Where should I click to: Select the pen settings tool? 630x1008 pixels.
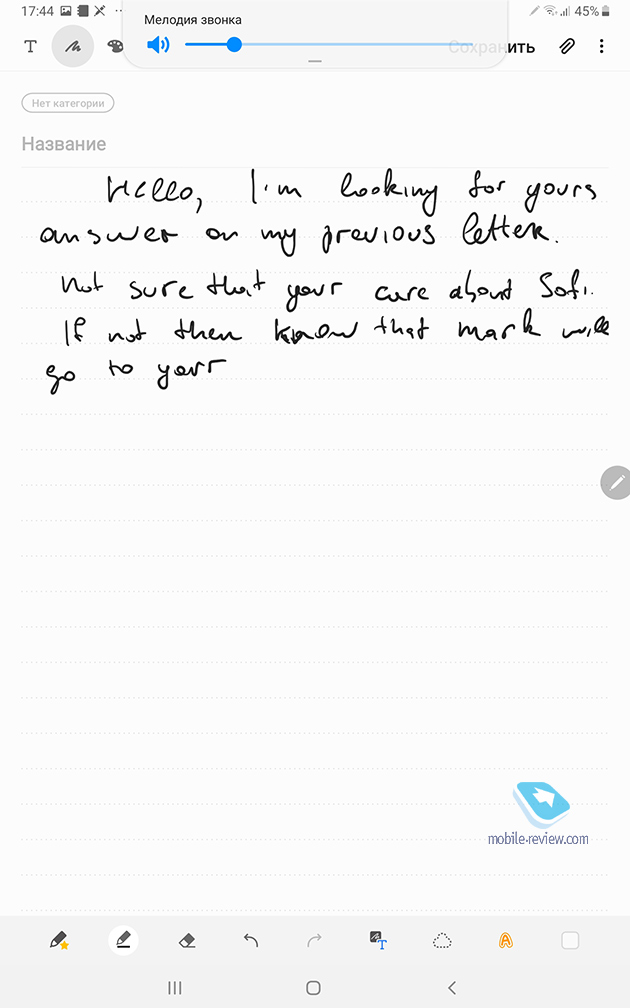[x=123, y=940]
